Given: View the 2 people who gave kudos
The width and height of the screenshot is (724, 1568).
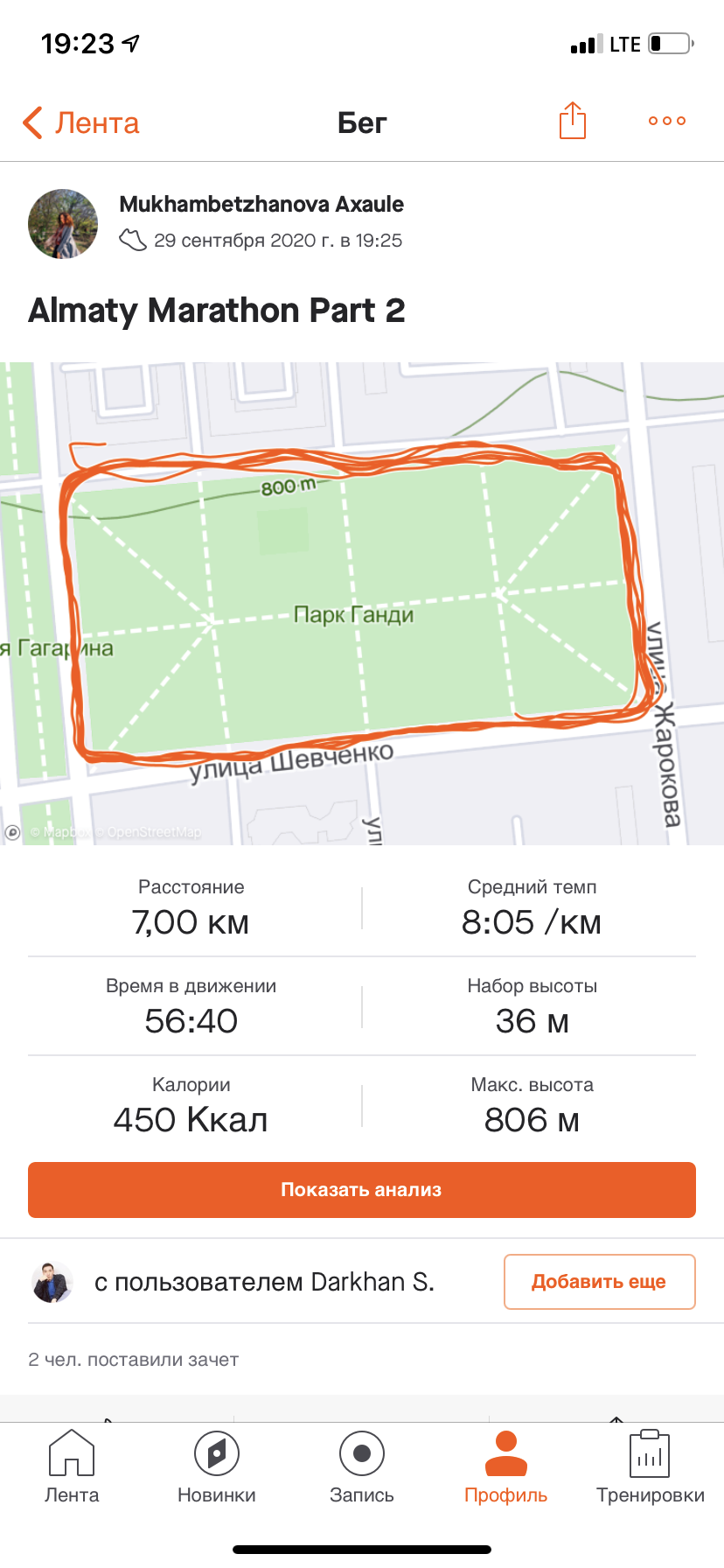Looking at the screenshot, I should (x=133, y=1360).
